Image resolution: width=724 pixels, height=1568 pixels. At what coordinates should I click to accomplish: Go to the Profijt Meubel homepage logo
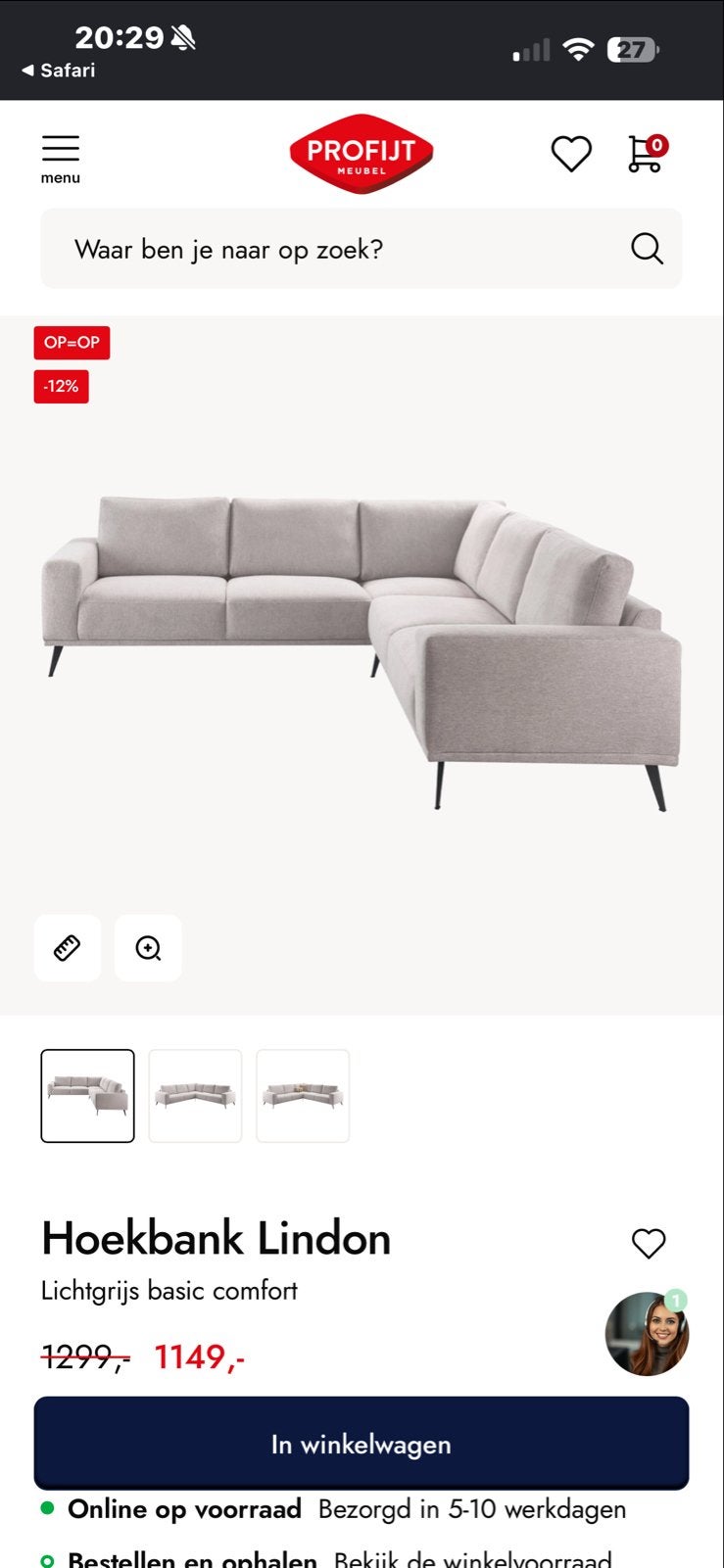[362, 154]
